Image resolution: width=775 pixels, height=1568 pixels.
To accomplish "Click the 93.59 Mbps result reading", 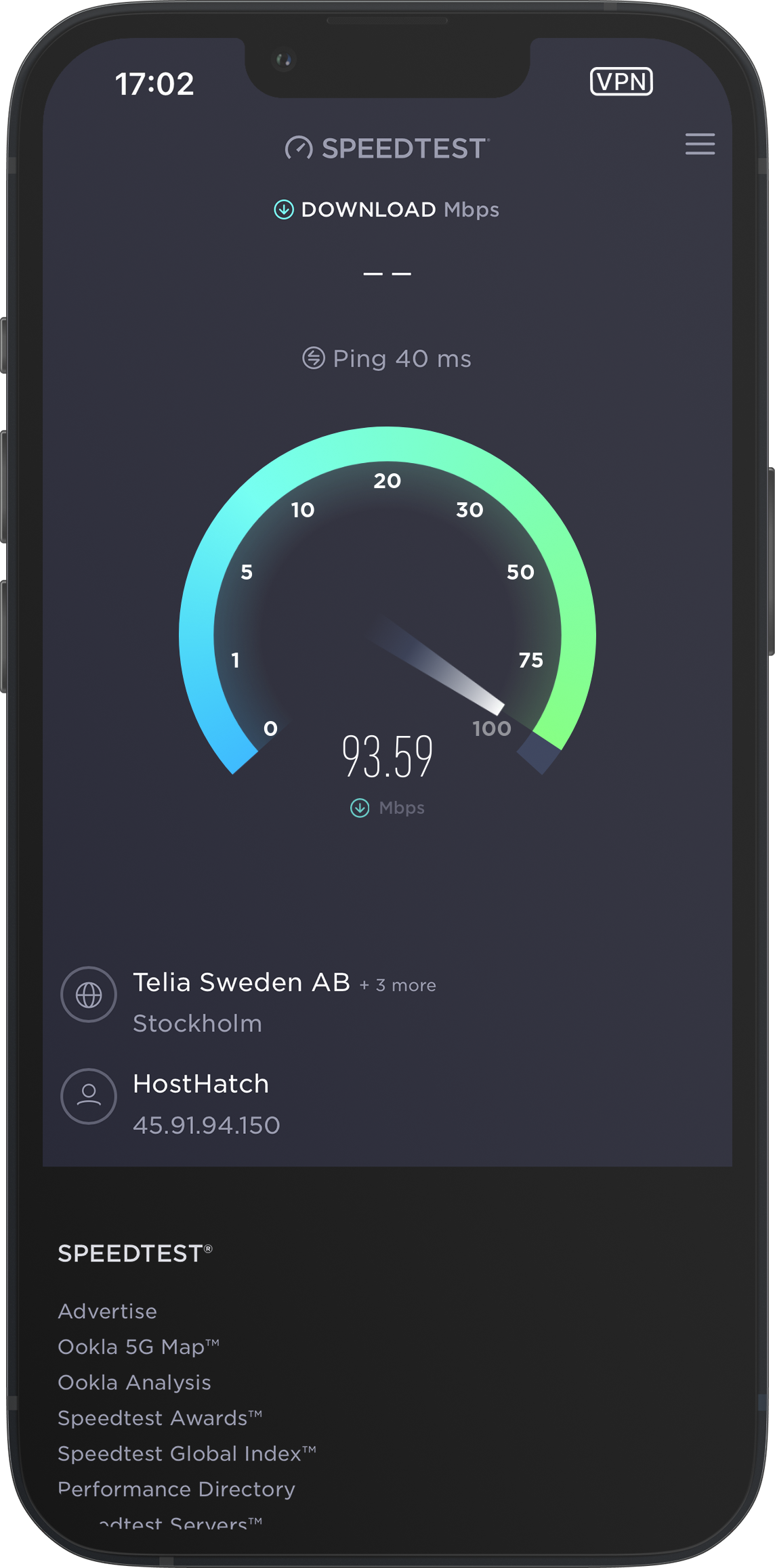I will click(x=387, y=756).
